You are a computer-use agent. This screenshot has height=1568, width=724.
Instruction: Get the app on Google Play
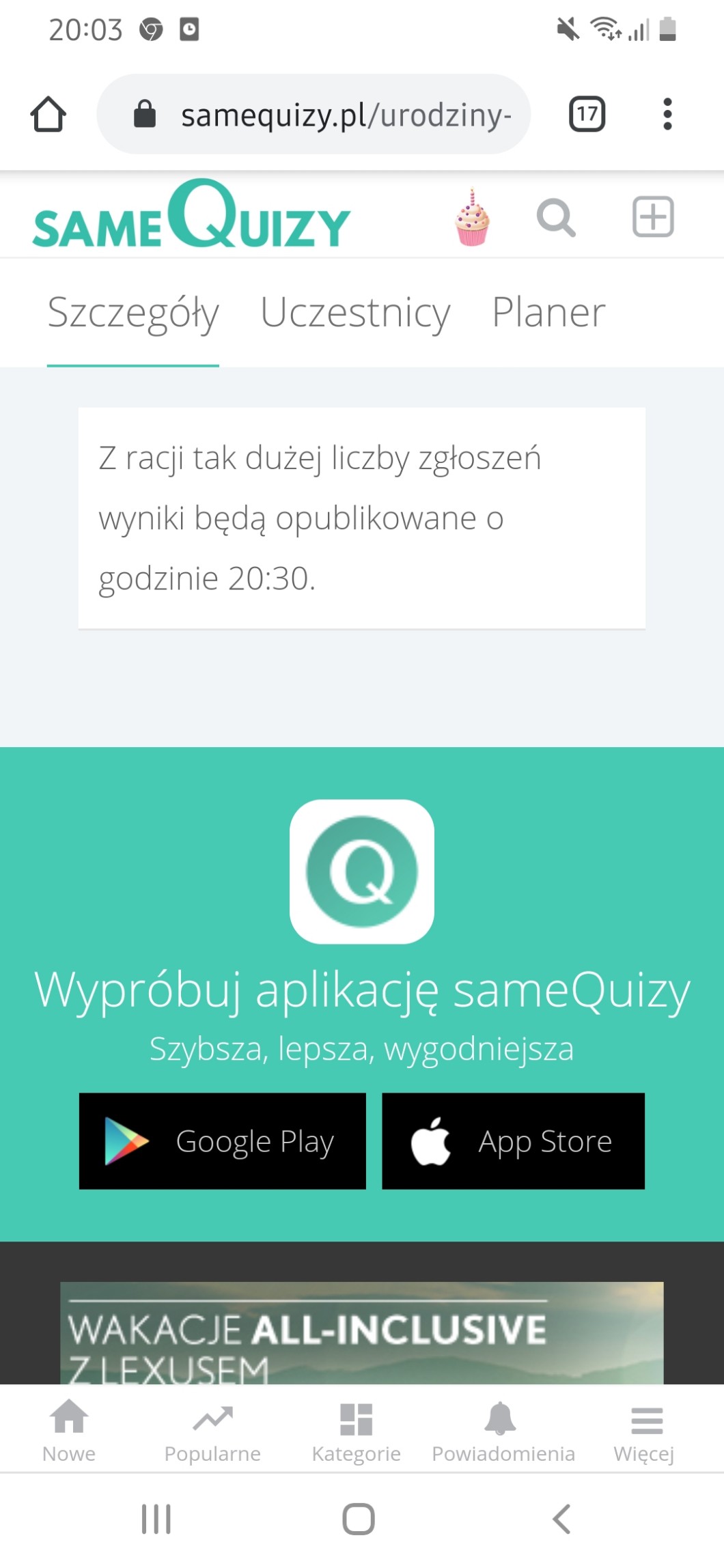pos(223,1141)
